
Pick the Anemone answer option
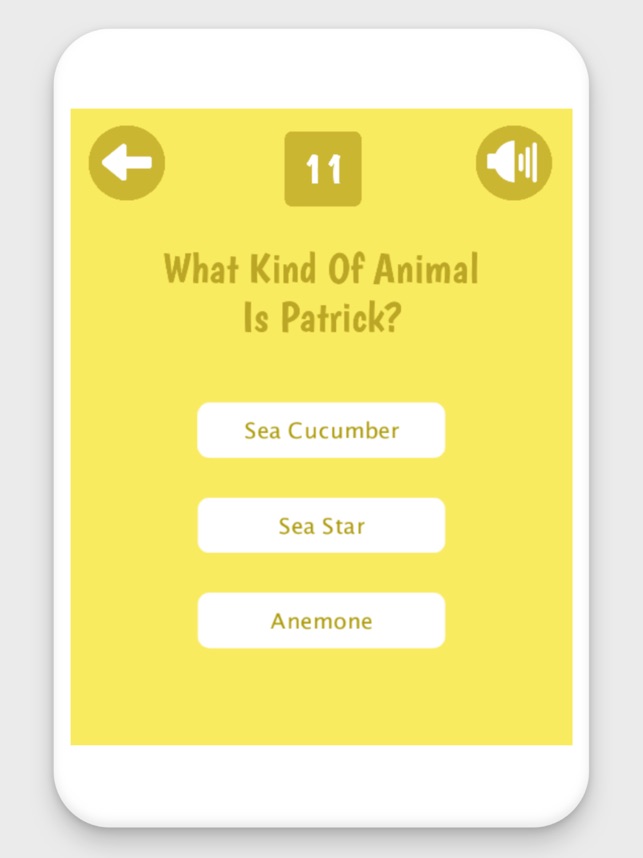pos(321,621)
